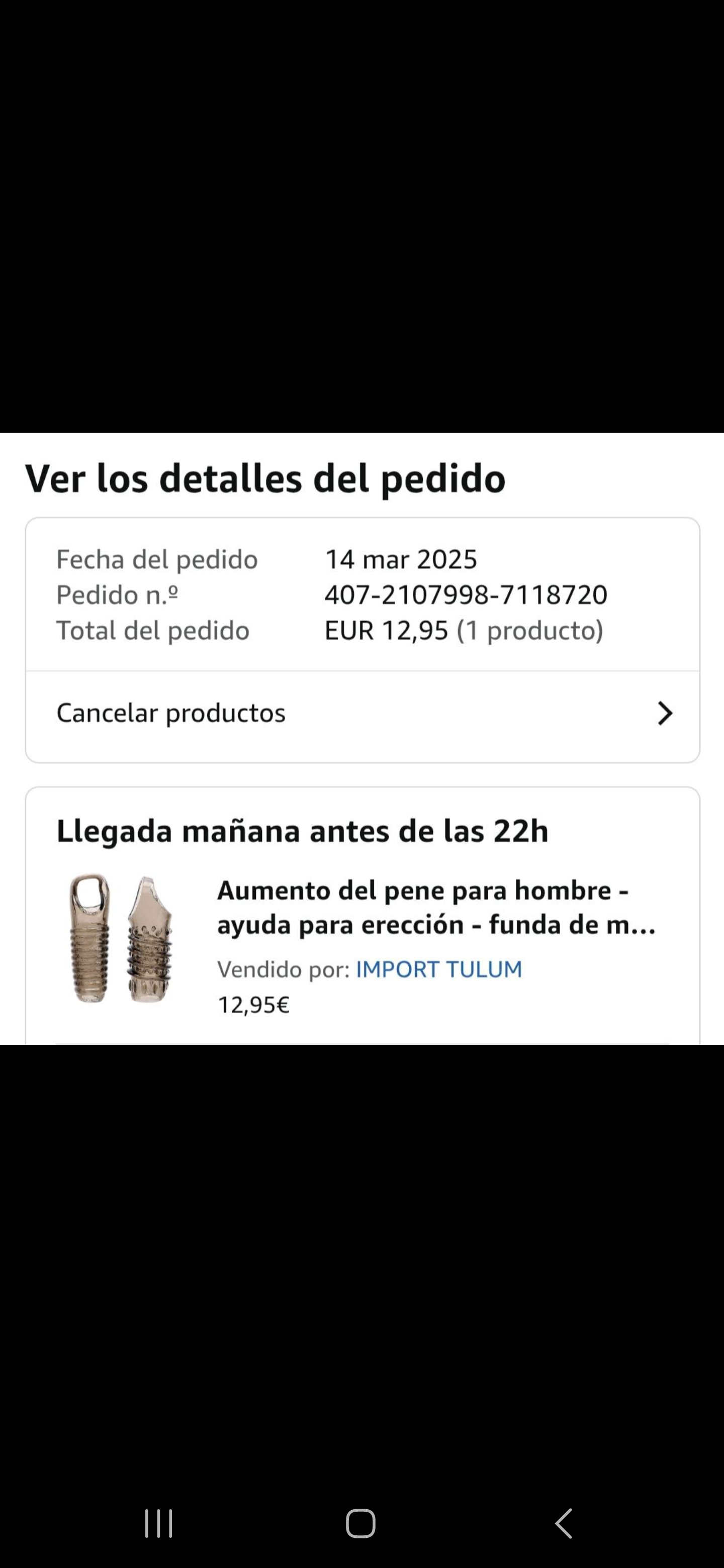Open the Cancelar productos row
Image resolution: width=724 pixels, height=1568 pixels.
click(361, 713)
